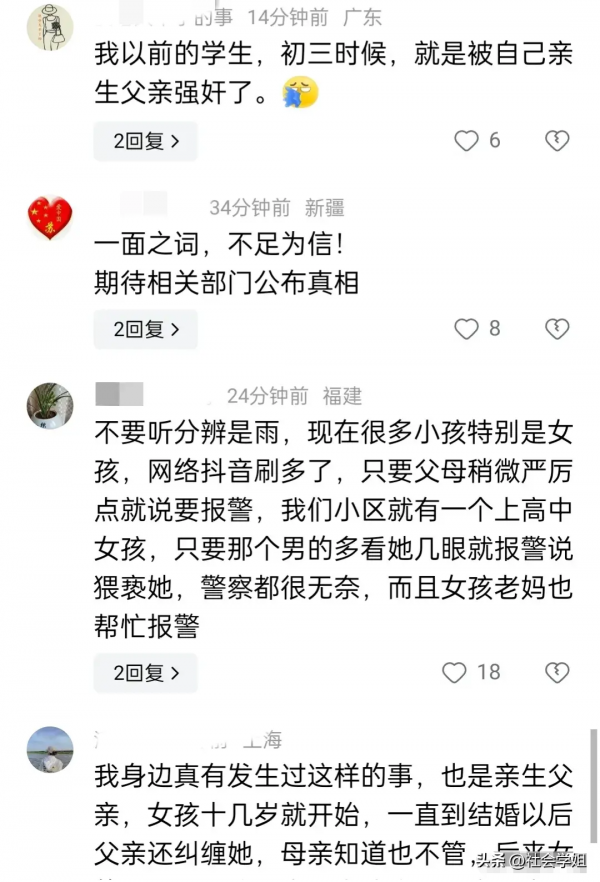This screenshot has width=600, height=882.
Task: Expand the 2 replies under the Fujian comment
Action: click(x=145, y=672)
